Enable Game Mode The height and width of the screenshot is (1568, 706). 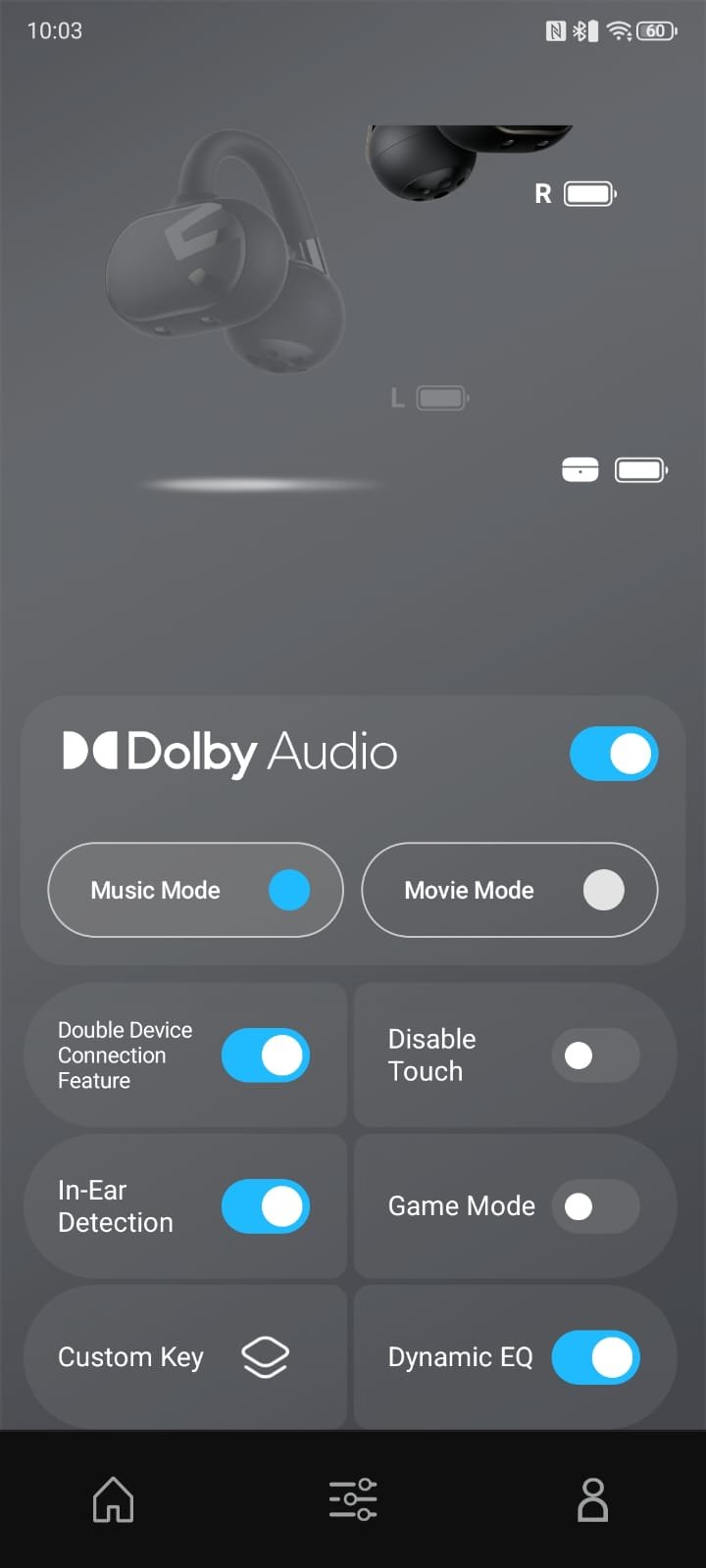pos(595,1206)
